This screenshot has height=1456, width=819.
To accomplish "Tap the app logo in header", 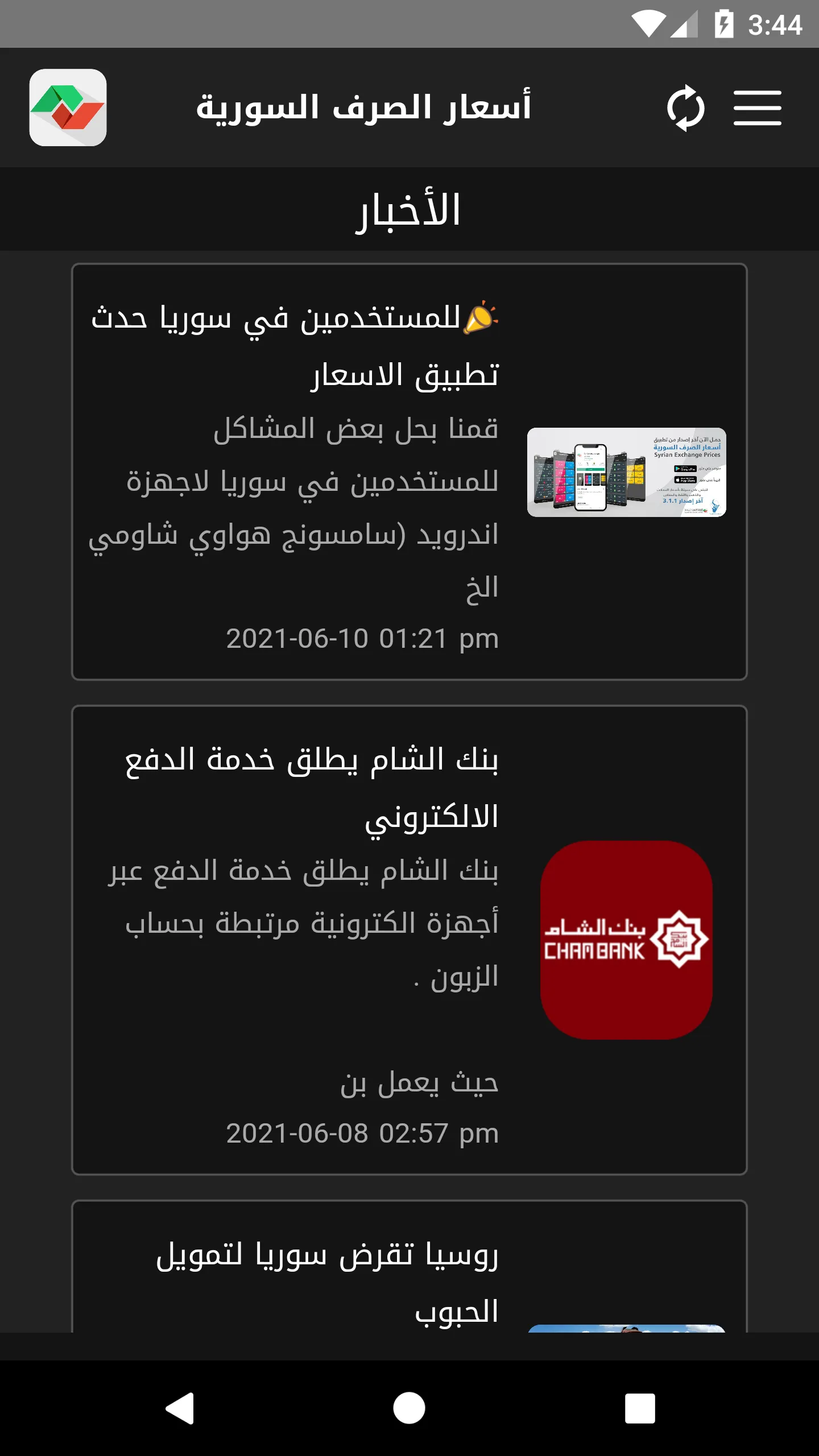I will (68, 107).
